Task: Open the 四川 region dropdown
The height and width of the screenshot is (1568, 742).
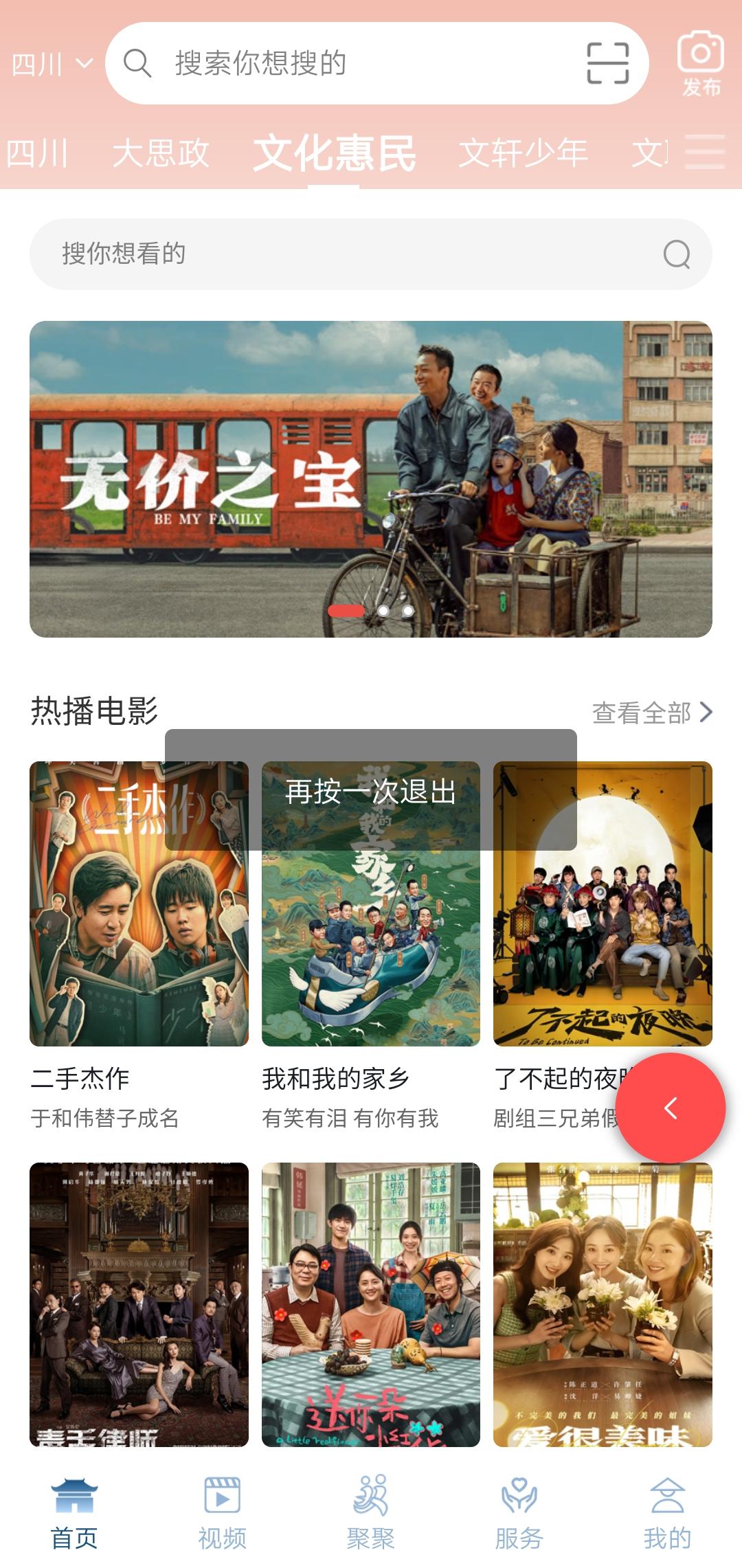Action: (52, 65)
